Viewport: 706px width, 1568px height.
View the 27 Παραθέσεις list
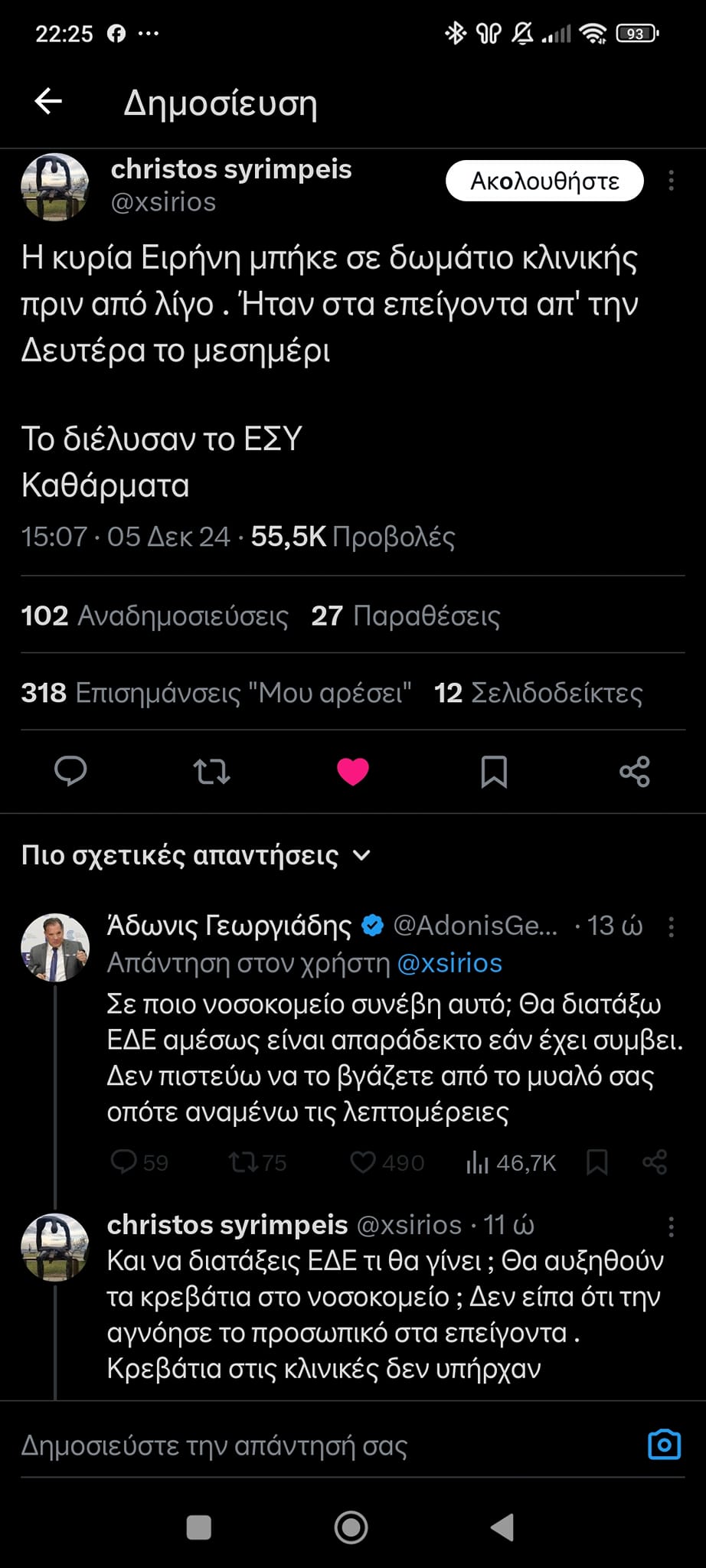[x=405, y=616]
